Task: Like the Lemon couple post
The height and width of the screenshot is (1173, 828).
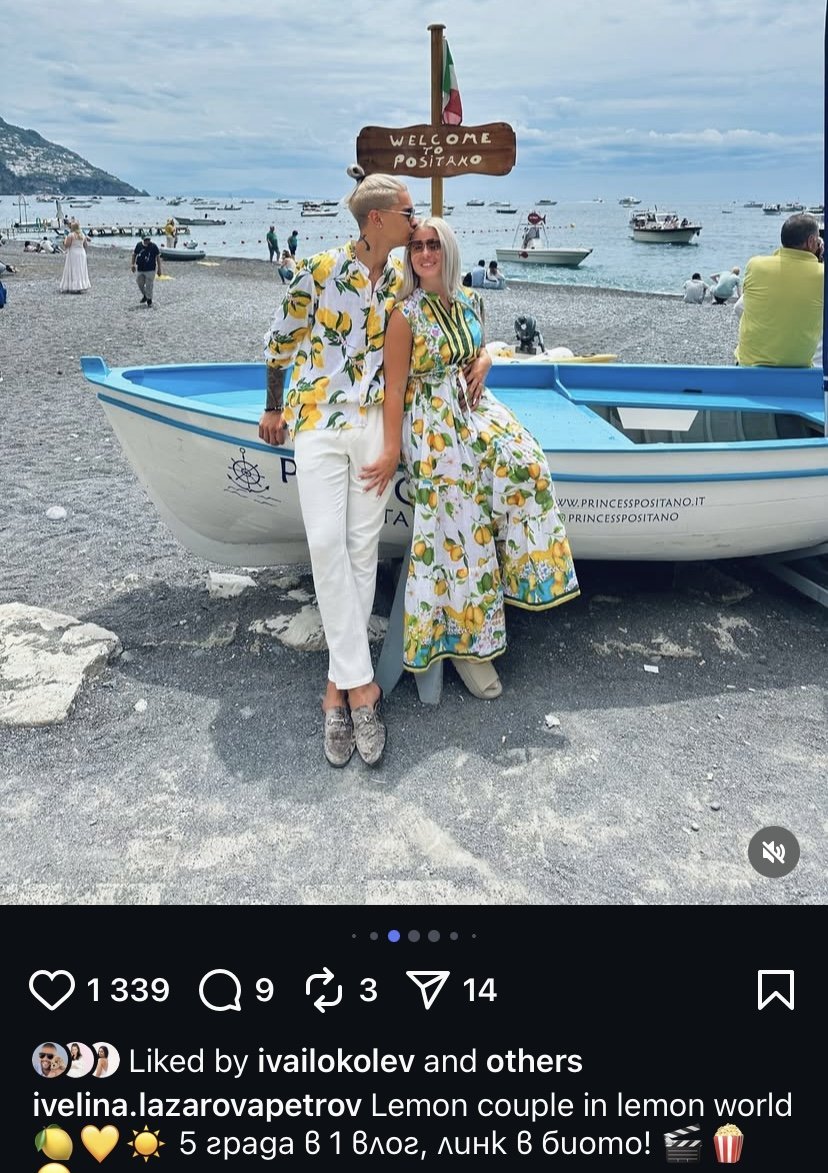Action: click(x=52, y=990)
